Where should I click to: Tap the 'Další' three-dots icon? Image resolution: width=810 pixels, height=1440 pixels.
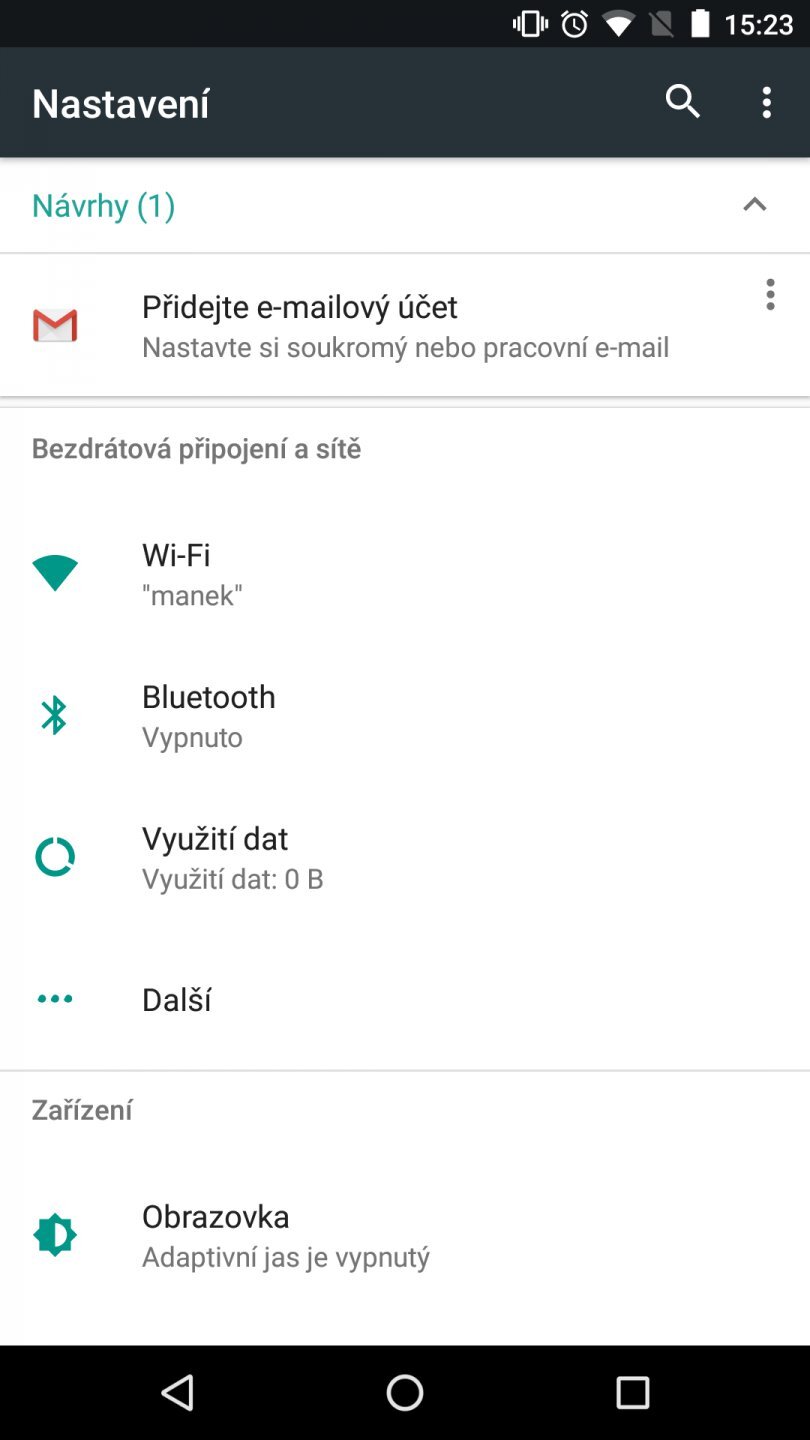click(x=54, y=998)
